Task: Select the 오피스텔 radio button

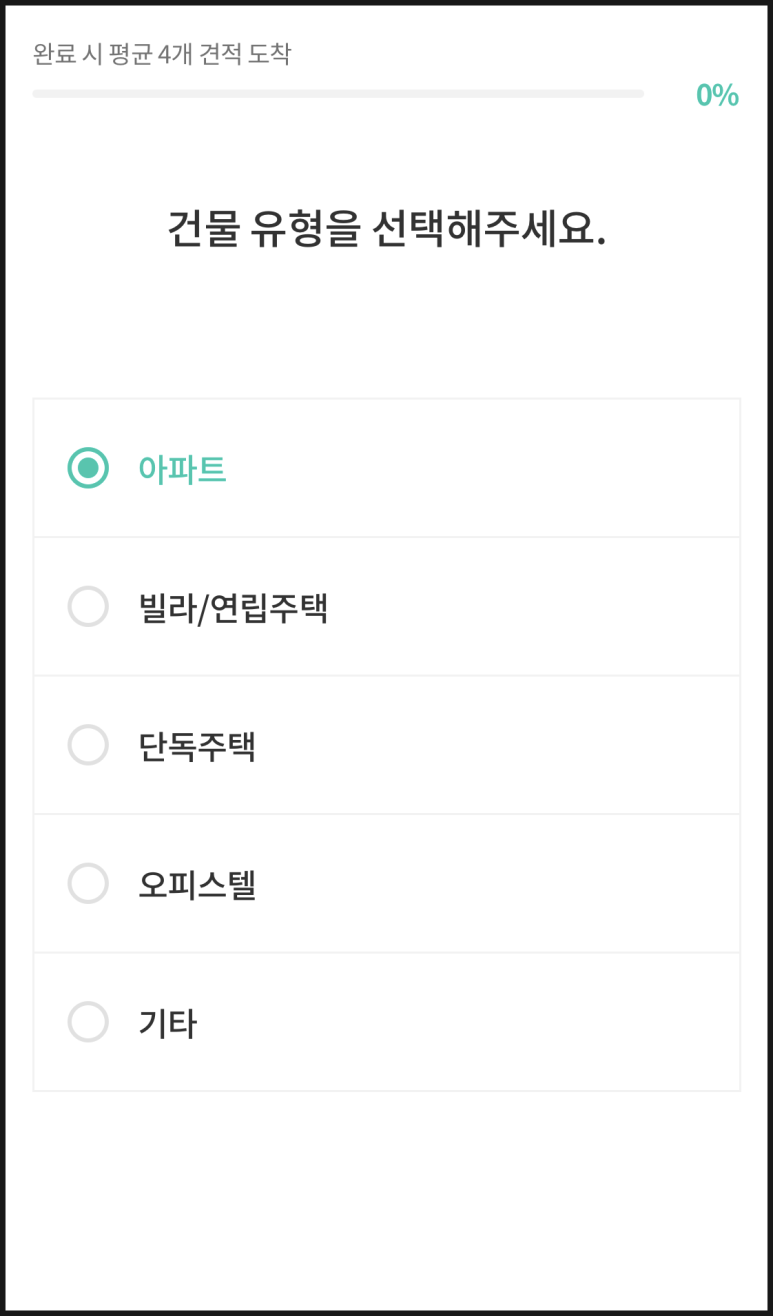Action: point(88,883)
